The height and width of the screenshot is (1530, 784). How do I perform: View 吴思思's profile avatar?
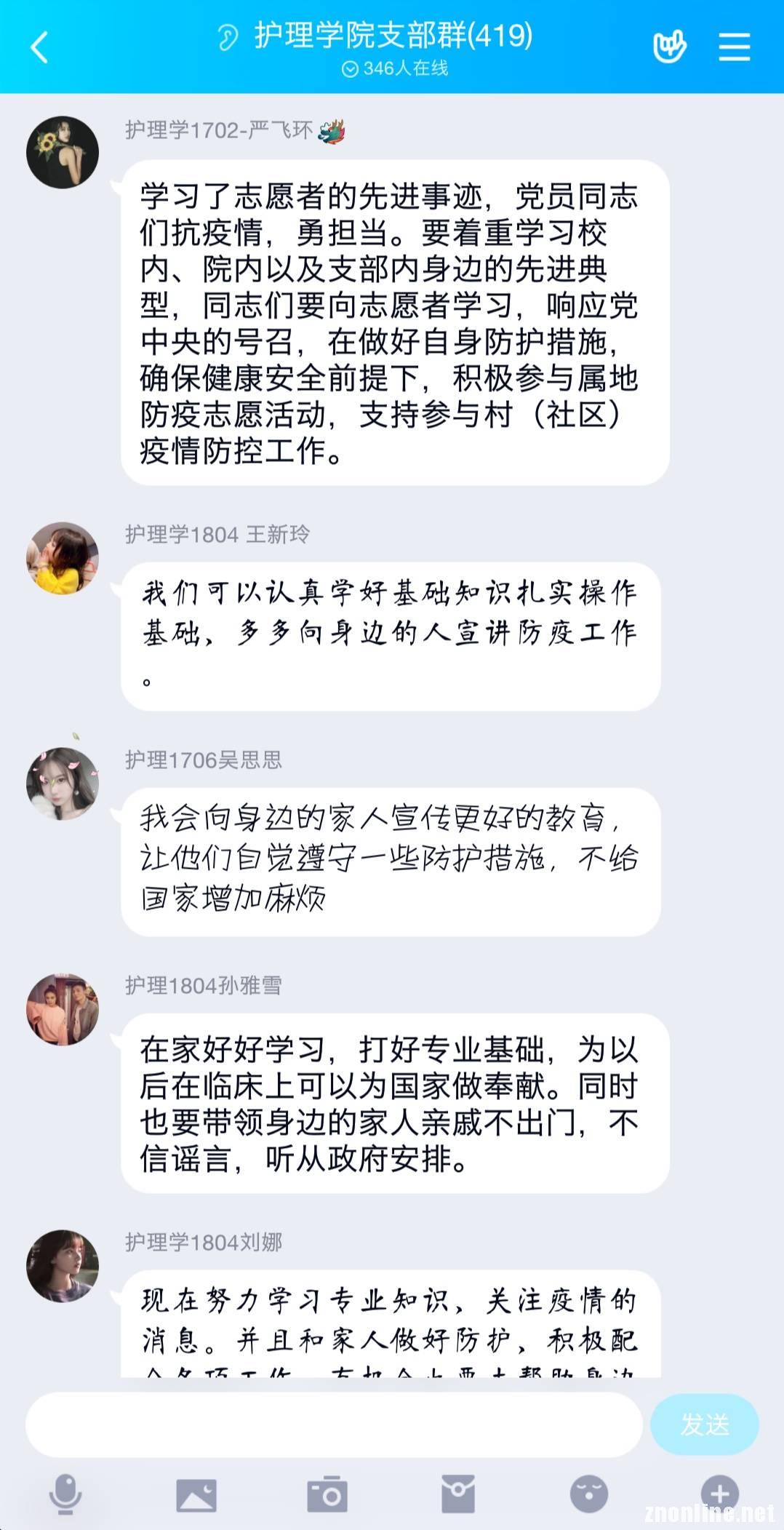pos(63,783)
